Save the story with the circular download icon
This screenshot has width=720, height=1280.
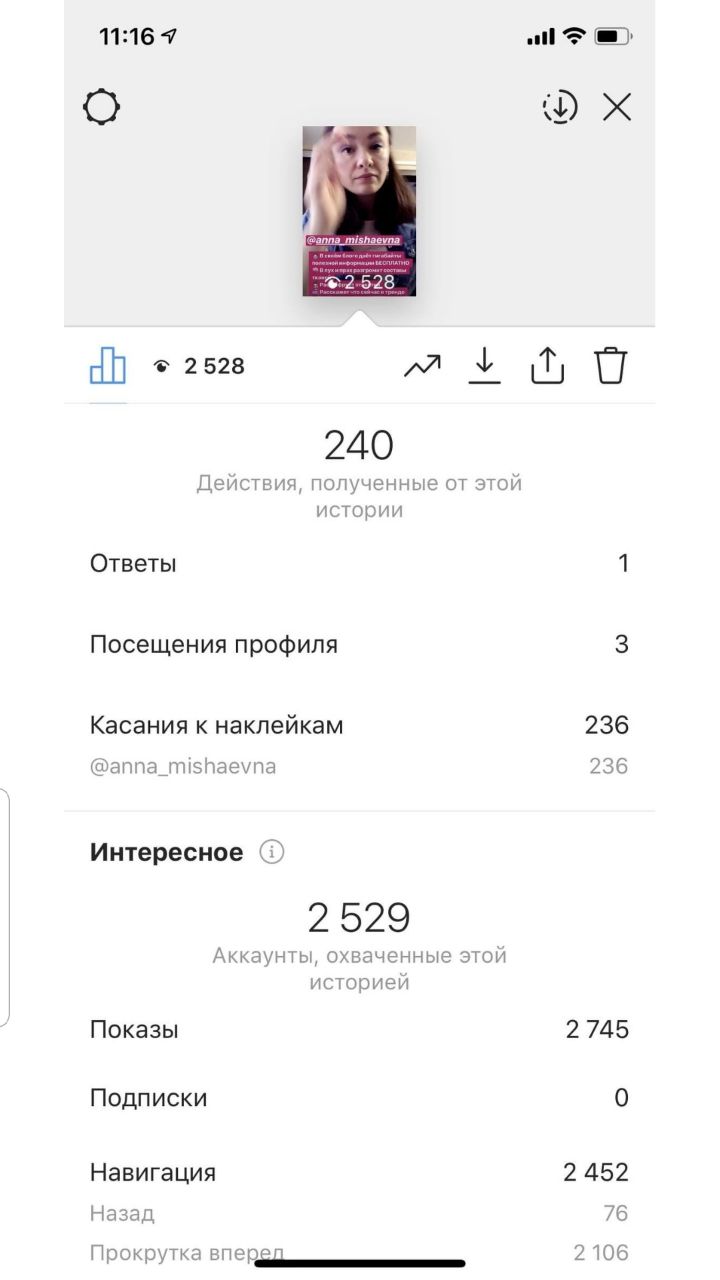coord(560,107)
